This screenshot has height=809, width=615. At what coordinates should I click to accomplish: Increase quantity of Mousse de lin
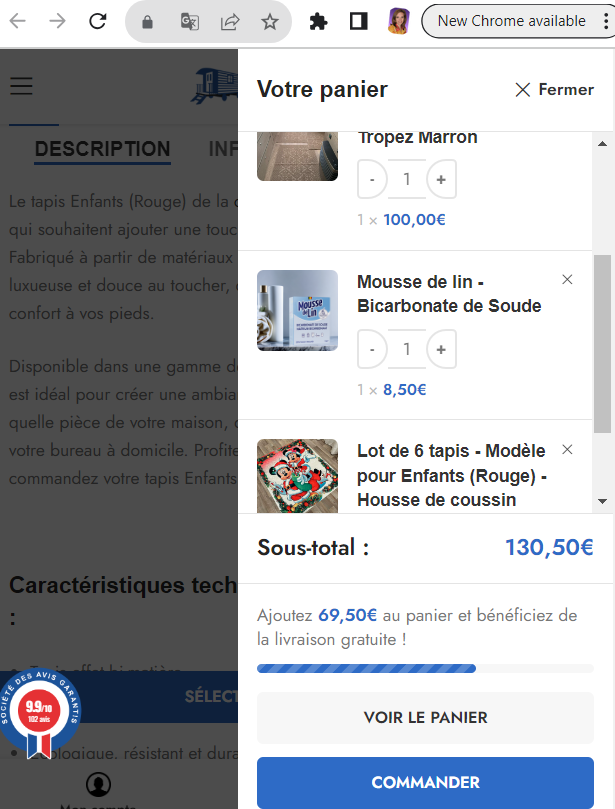(x=441, y=350)
